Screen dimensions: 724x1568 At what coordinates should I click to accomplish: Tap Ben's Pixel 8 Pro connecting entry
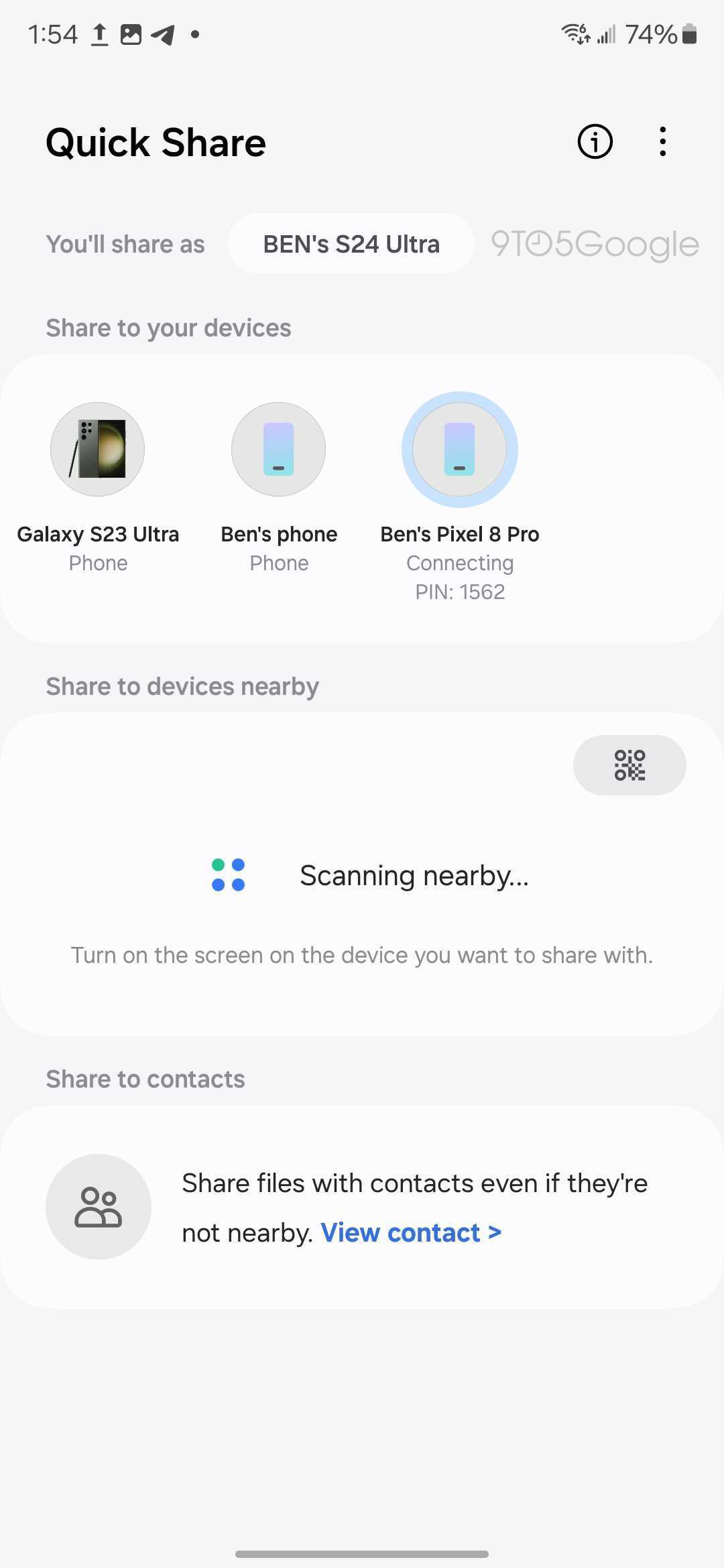[x=459, y=534]
